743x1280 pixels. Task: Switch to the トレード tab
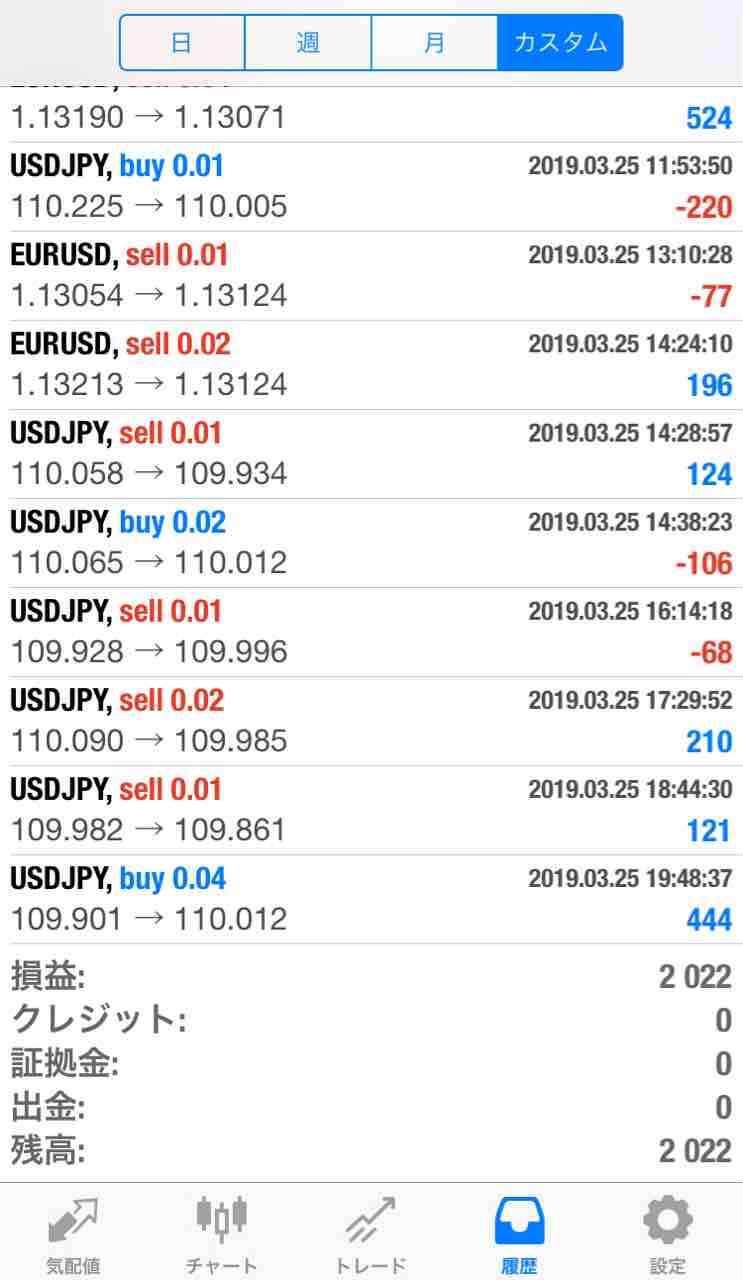click(x=370, y=1236)
